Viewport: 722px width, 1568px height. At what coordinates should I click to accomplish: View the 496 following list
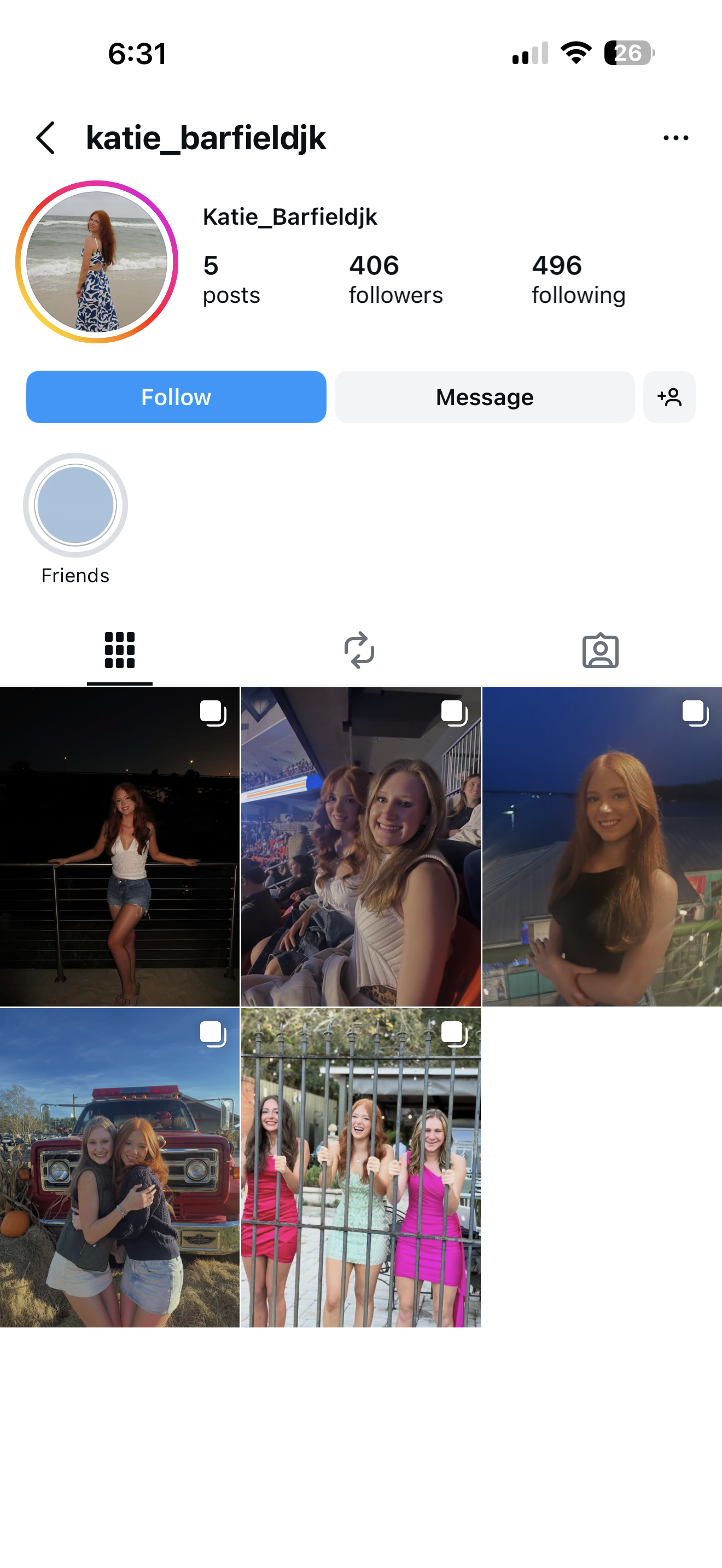(x=578, y=279)
